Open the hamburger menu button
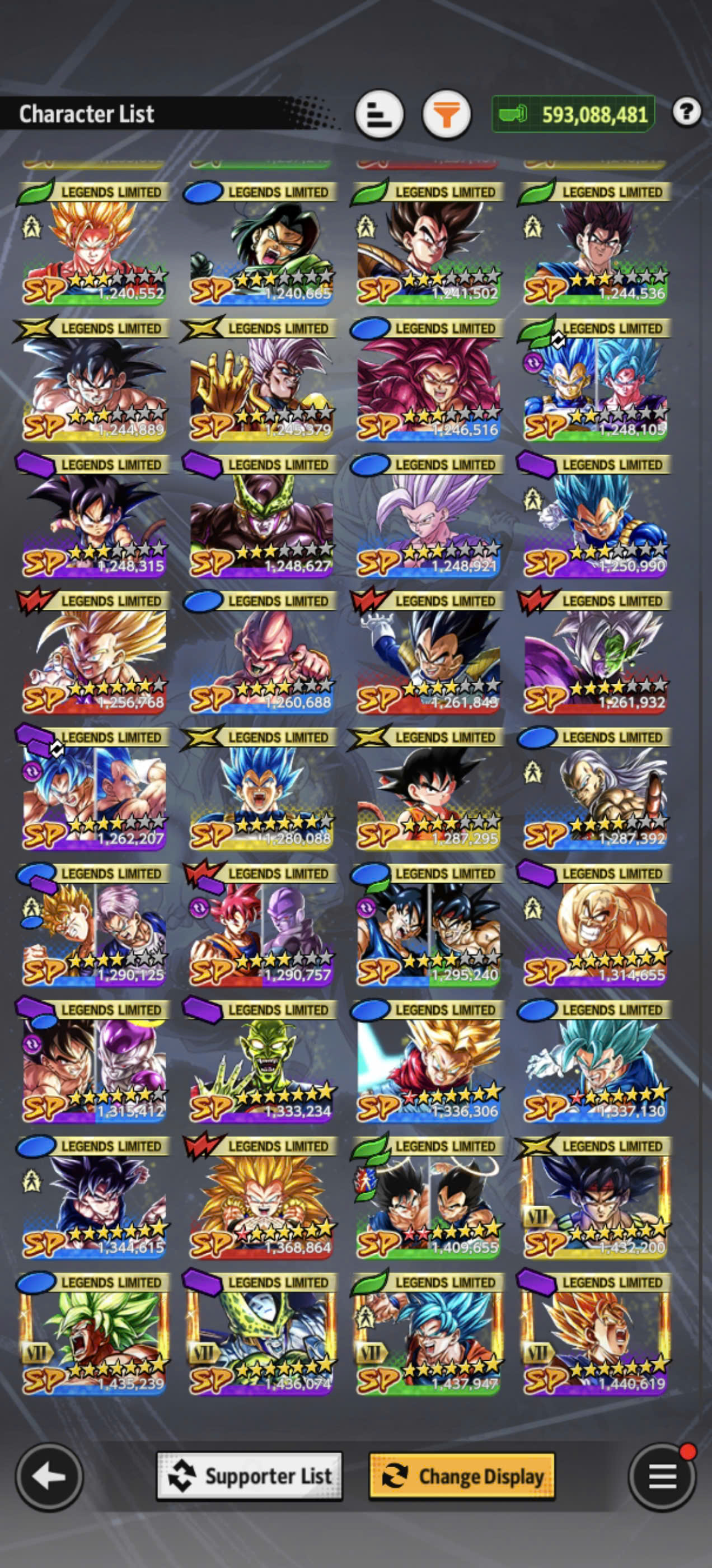 (x=662, y=1476)
